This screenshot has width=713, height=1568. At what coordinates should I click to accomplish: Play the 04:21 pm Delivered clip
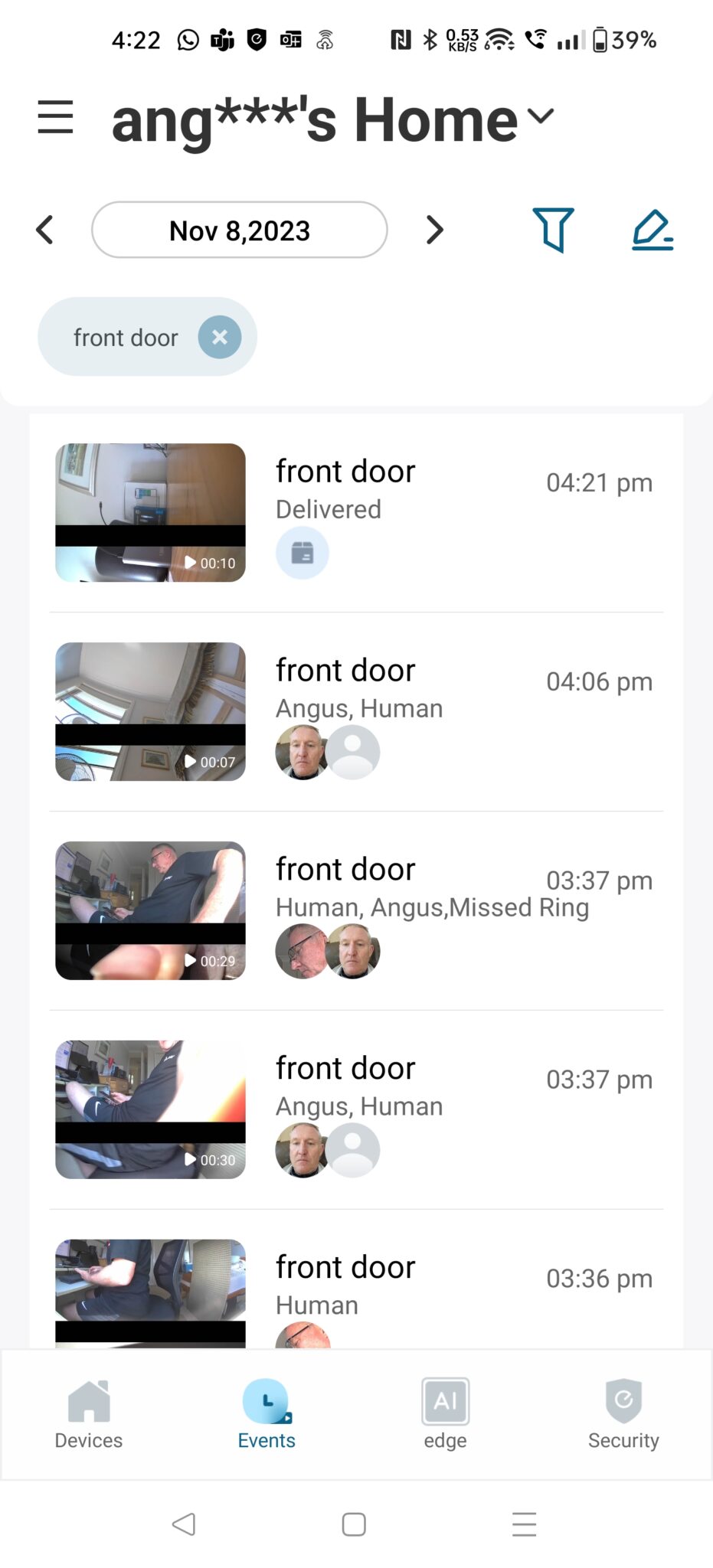[x=151, y=512]
